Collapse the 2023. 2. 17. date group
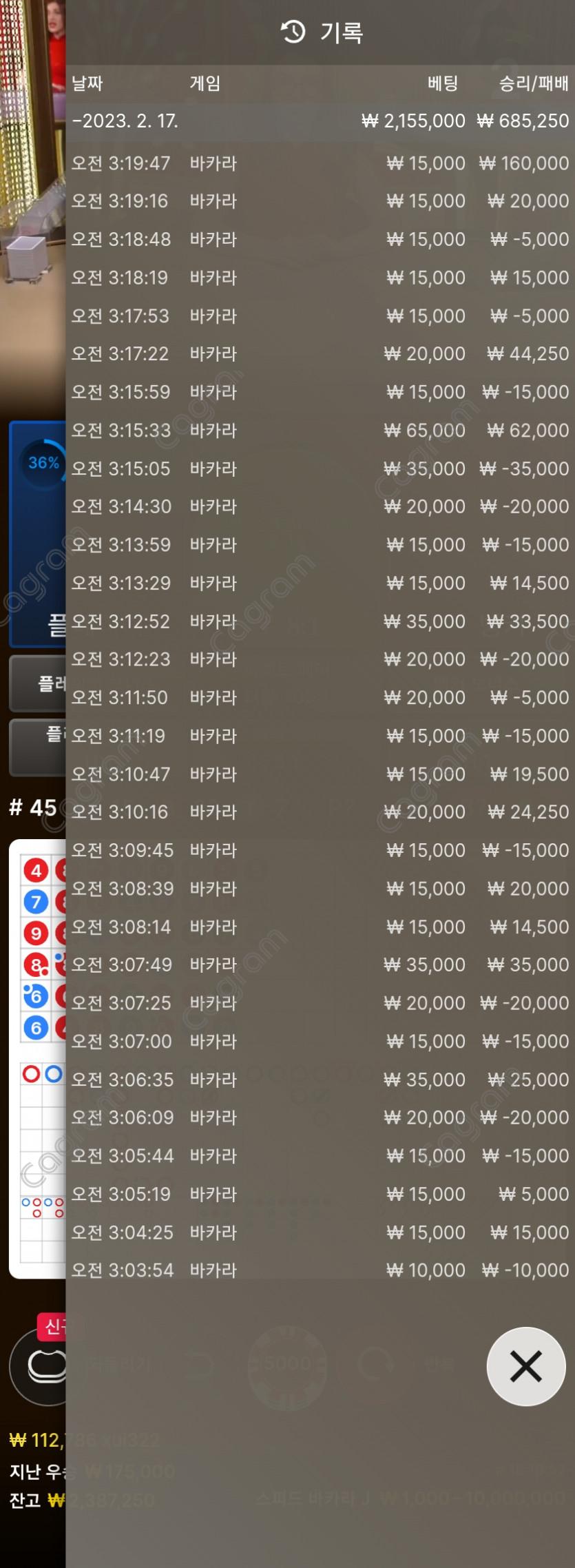Screen dimensions: 575x1568 tap(125, 121)
